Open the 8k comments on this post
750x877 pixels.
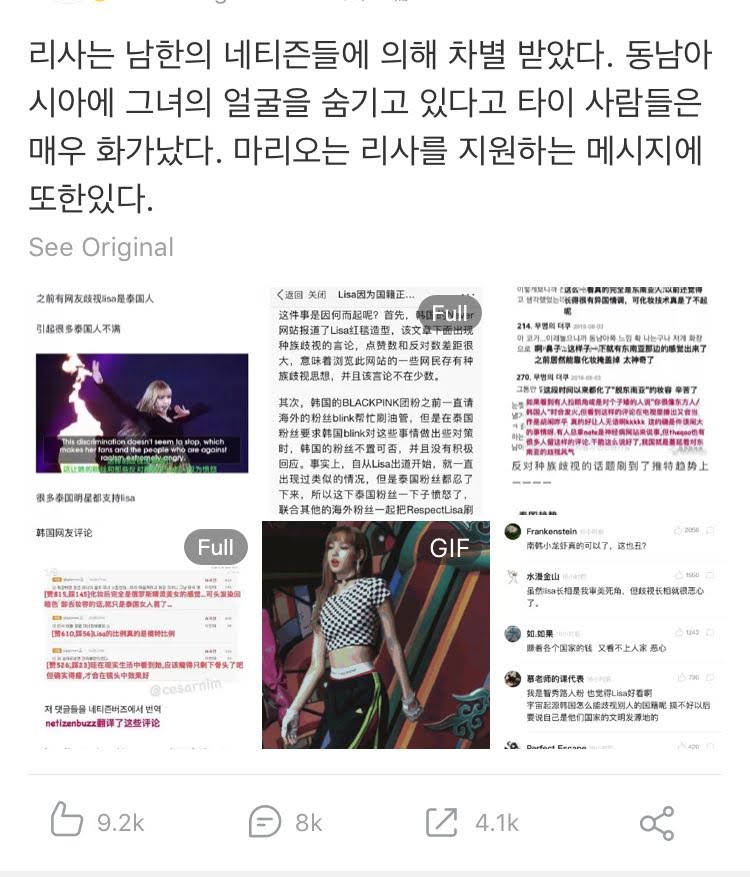tap(285, 822)
